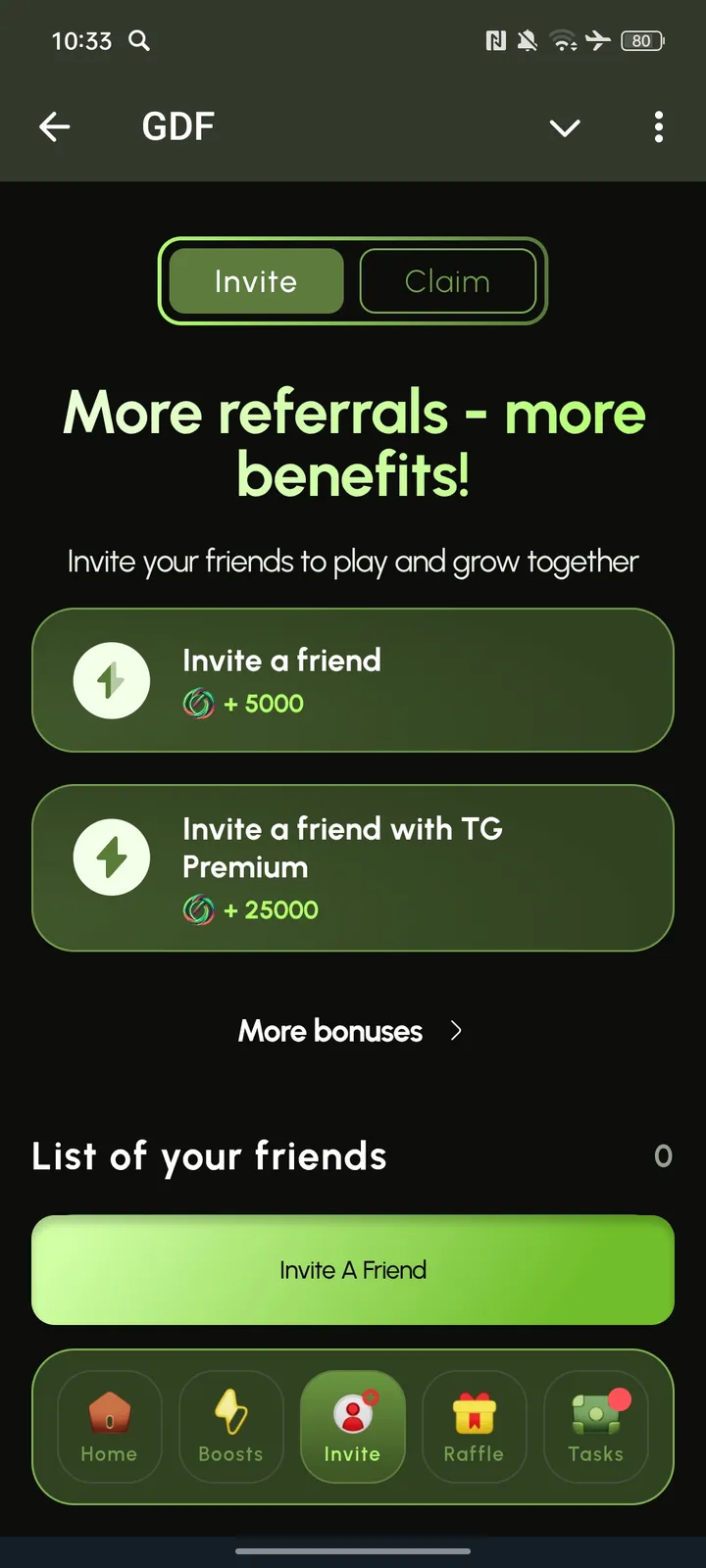Open the three-dot overflow menu
706x1568 pixels.
[658, 126]
